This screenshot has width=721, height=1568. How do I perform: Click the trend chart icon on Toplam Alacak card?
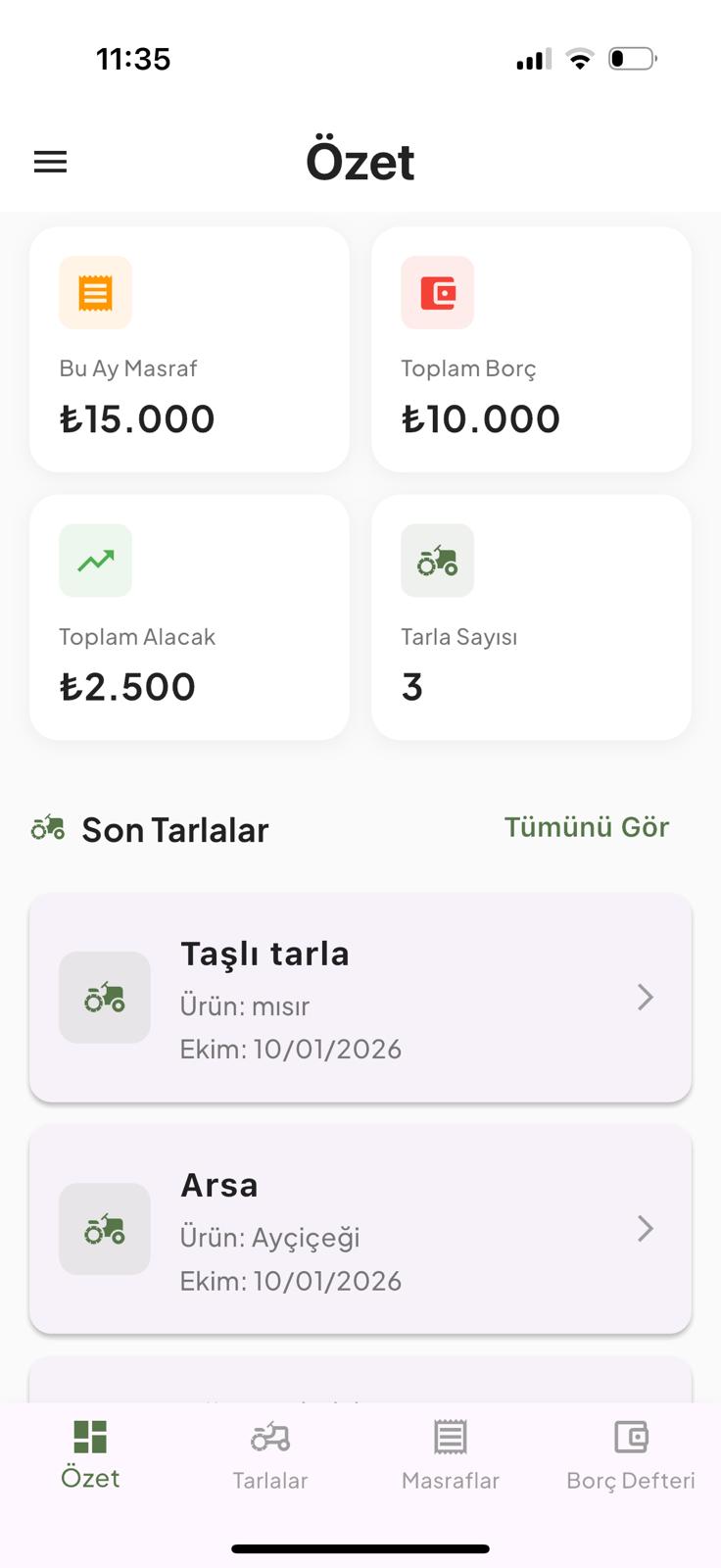95,561
